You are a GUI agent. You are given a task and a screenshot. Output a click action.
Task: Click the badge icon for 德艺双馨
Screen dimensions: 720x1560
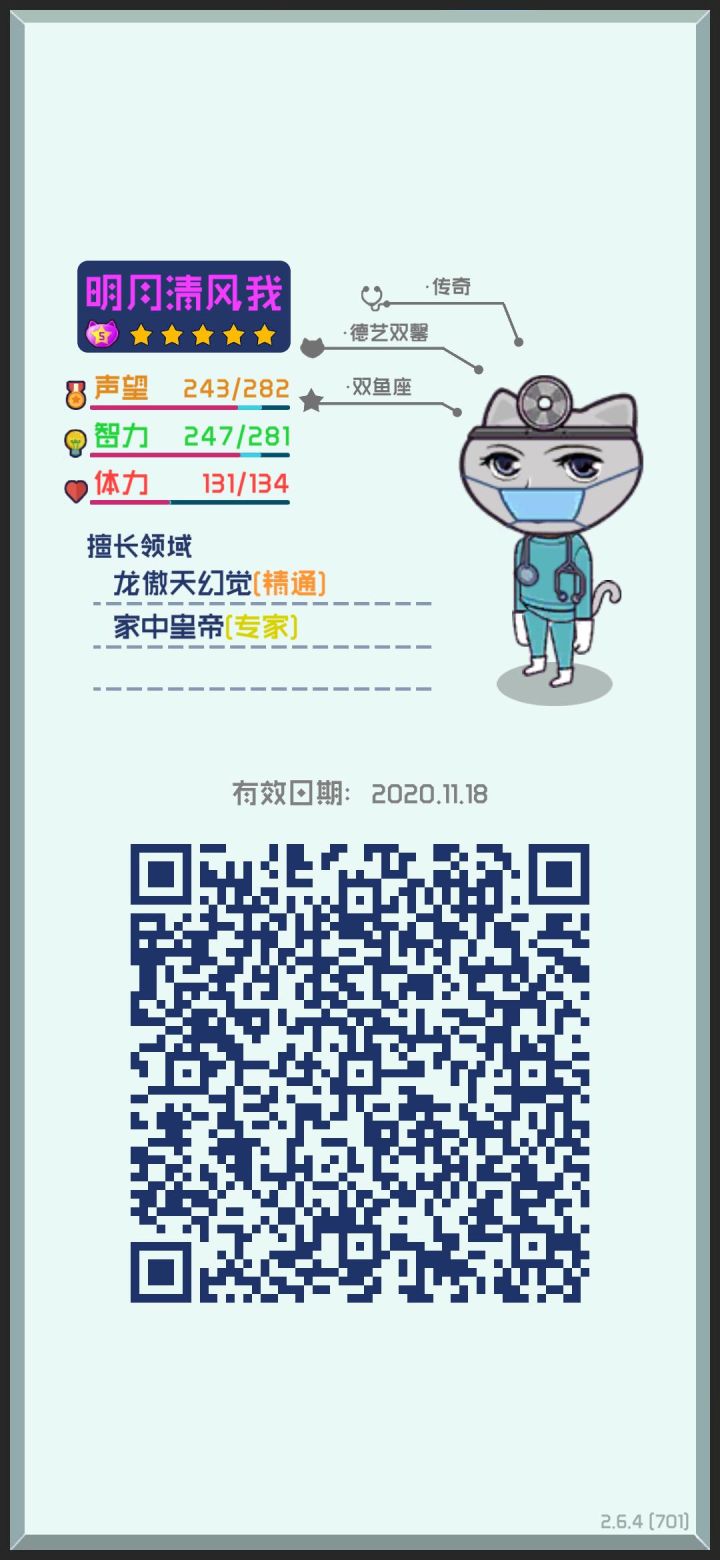[313, 349]
